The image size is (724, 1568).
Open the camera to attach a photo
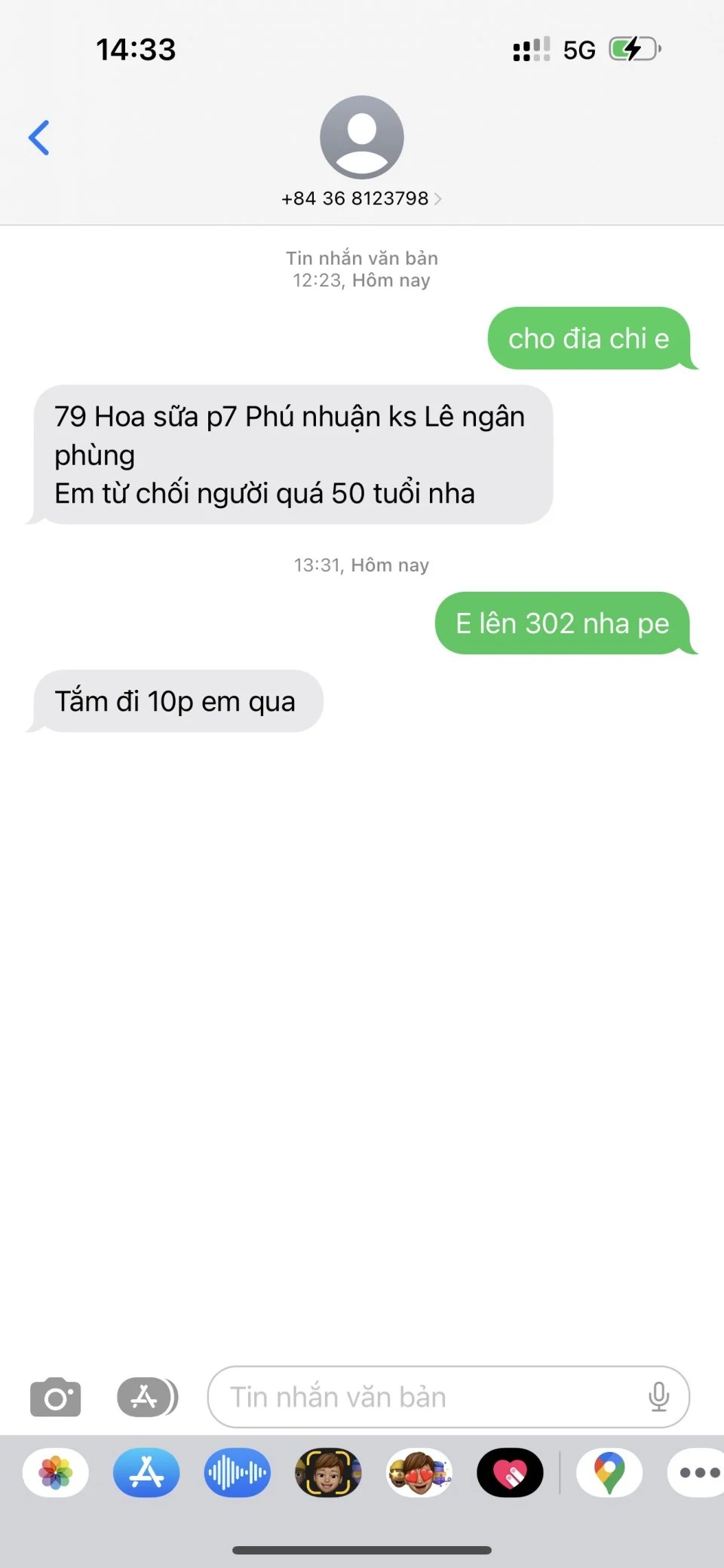(55, 1397)
